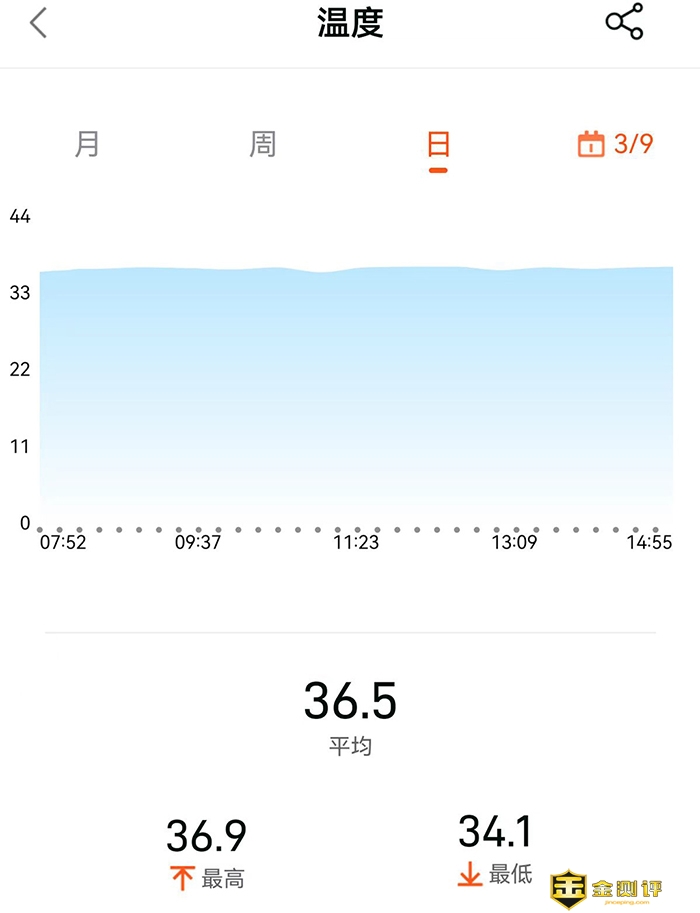
Task: Select the 日 tab
Action: click(438, 145)
